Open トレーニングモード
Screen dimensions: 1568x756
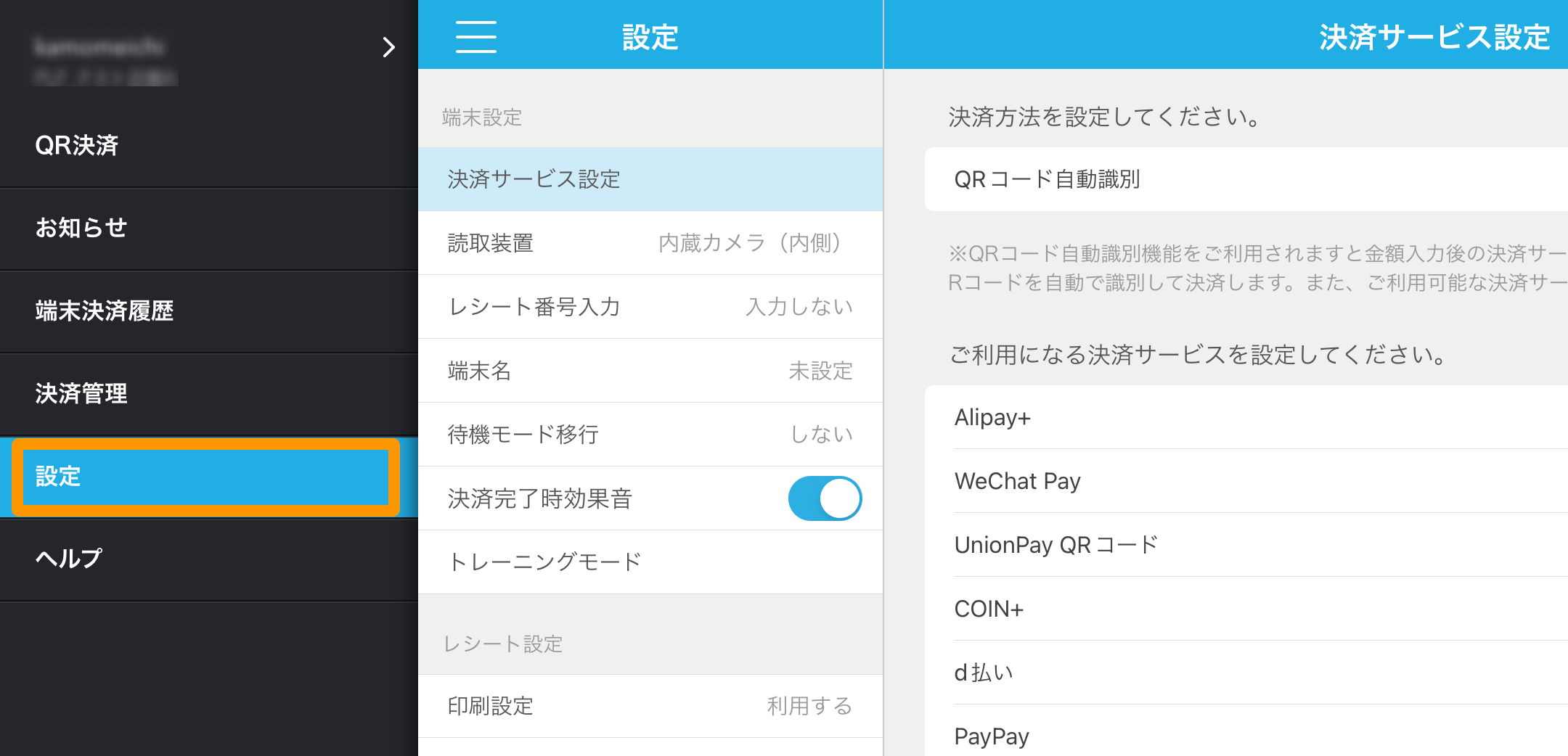coord(650,562)
